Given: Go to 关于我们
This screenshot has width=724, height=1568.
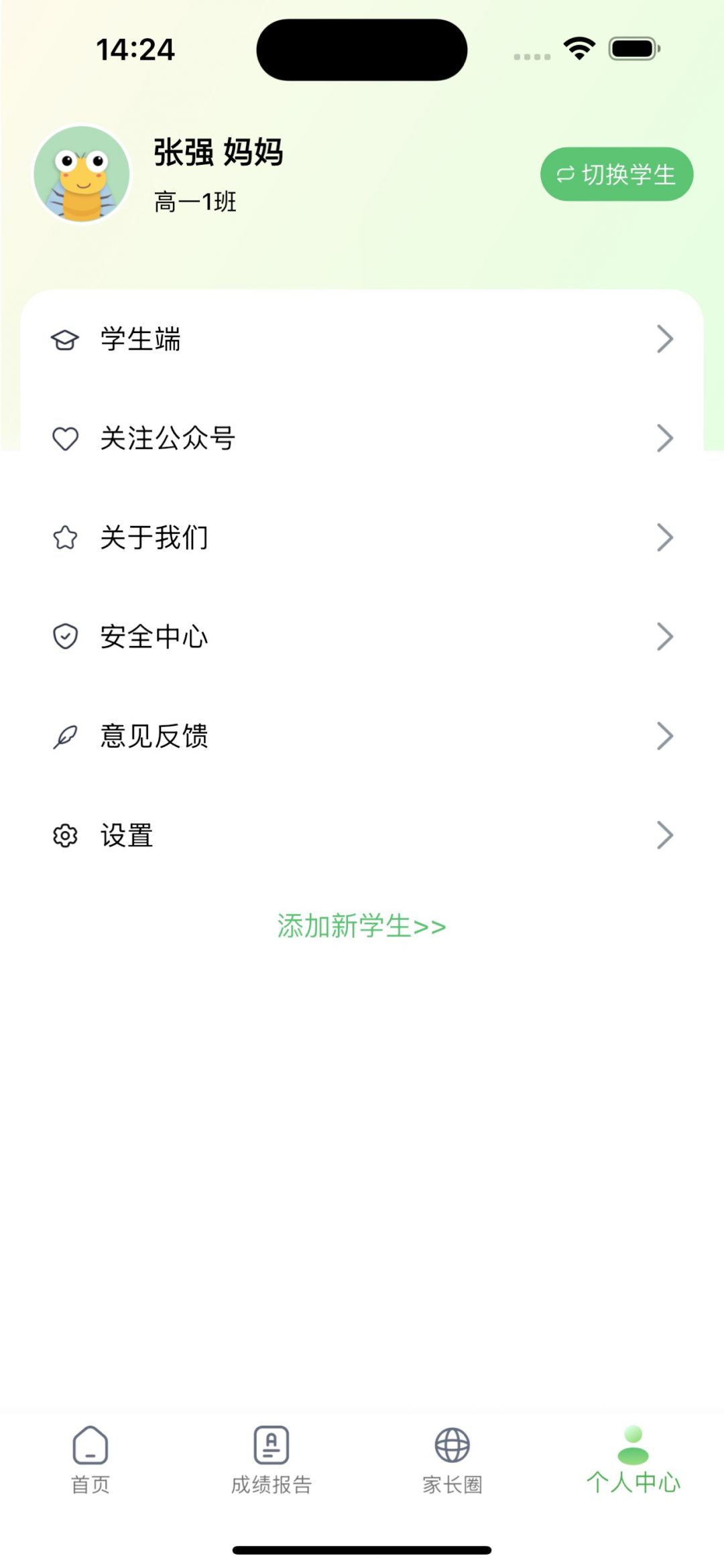Looking at the screenshot, I should (362, 537).
